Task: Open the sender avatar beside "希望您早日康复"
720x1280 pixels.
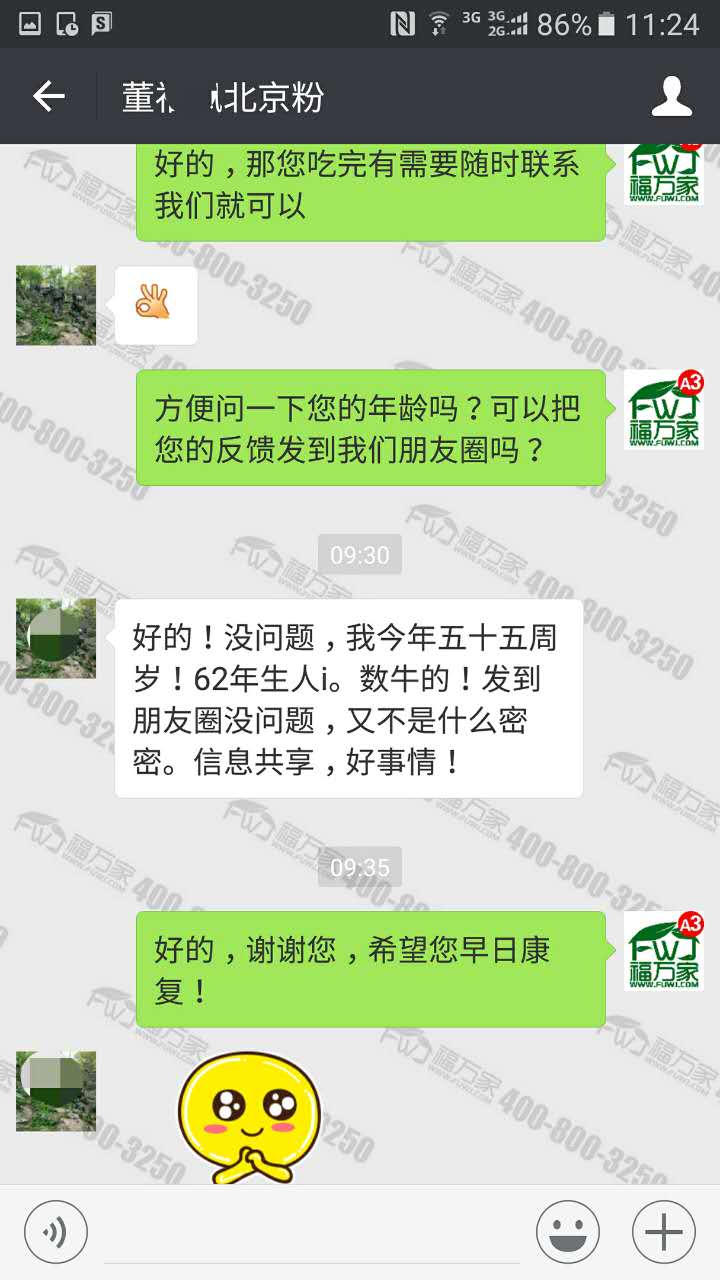Action: tap(664, 951)
